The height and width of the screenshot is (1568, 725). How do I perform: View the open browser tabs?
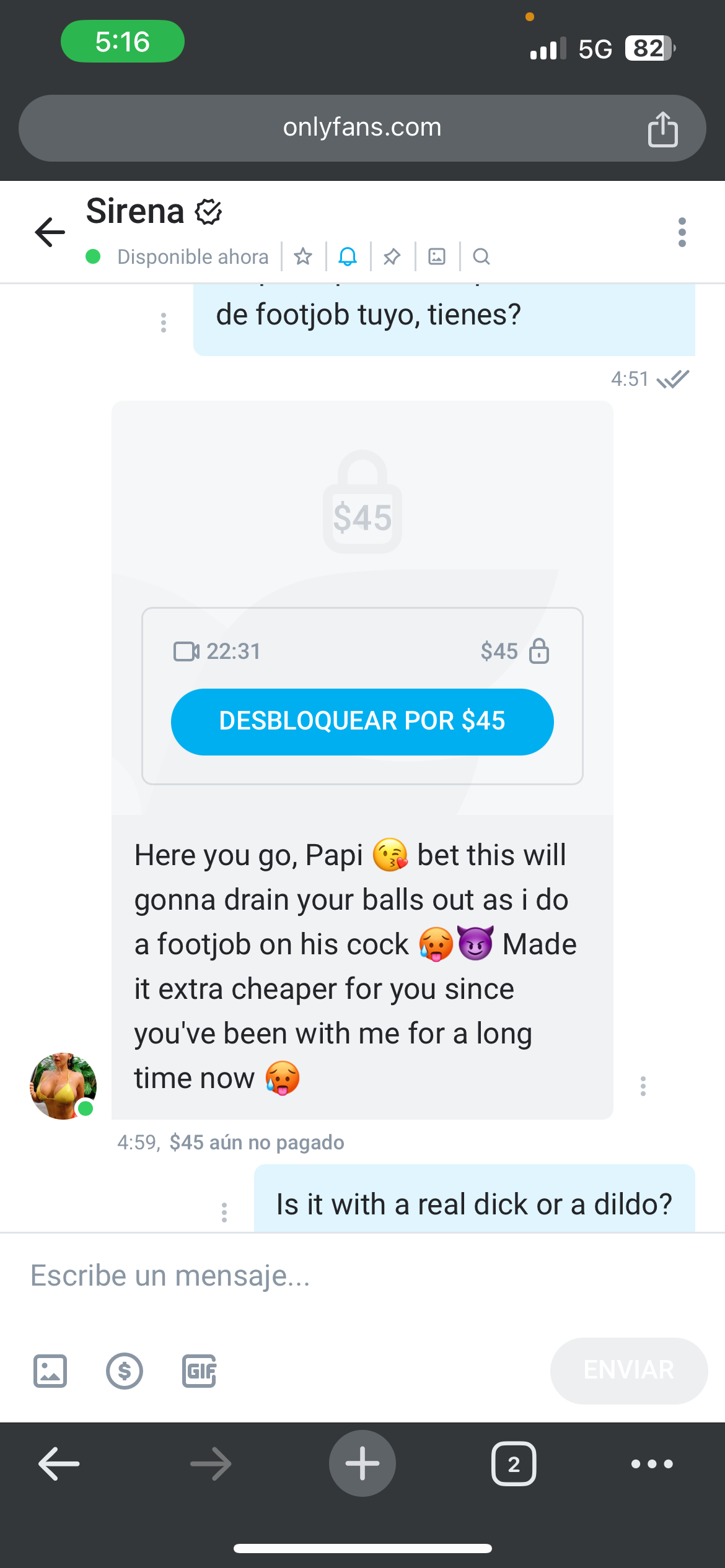tap(514, 1464)
